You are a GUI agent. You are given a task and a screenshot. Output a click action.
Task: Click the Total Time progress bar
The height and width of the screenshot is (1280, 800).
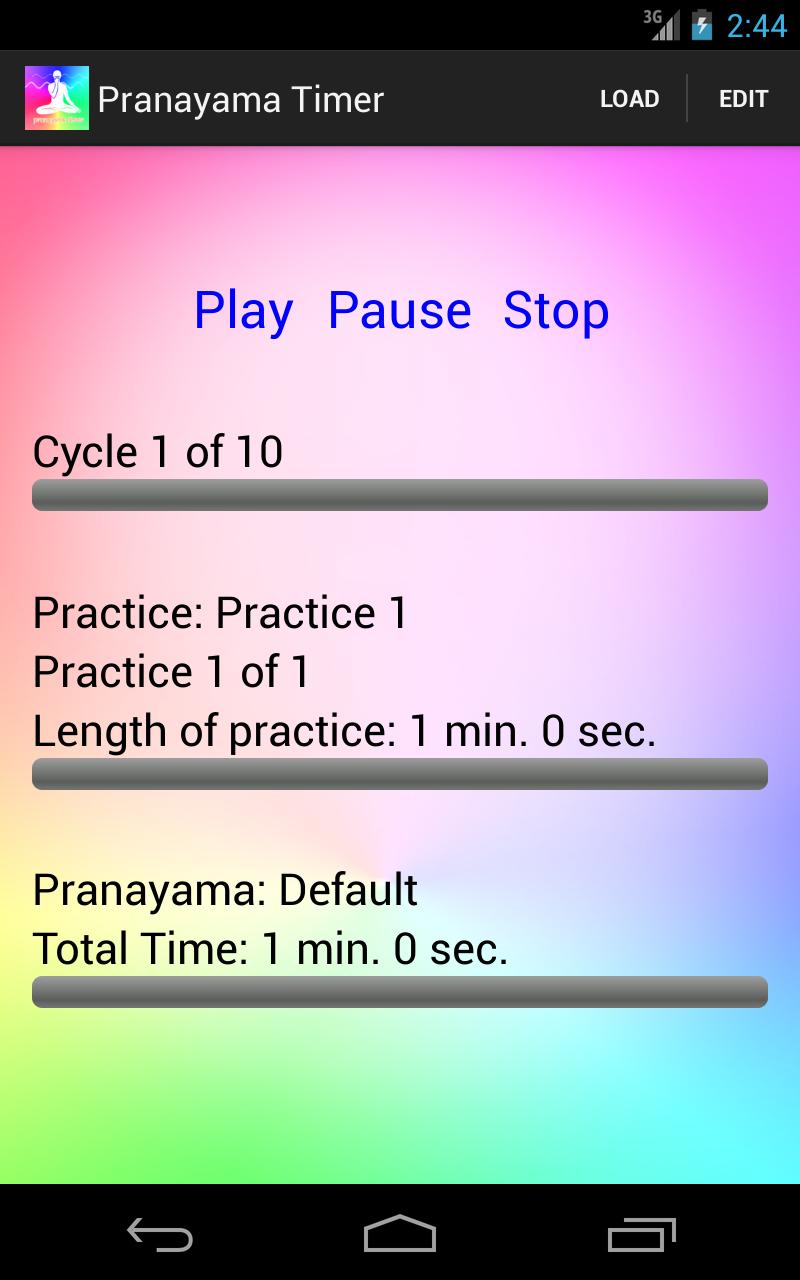coord(400,992)
